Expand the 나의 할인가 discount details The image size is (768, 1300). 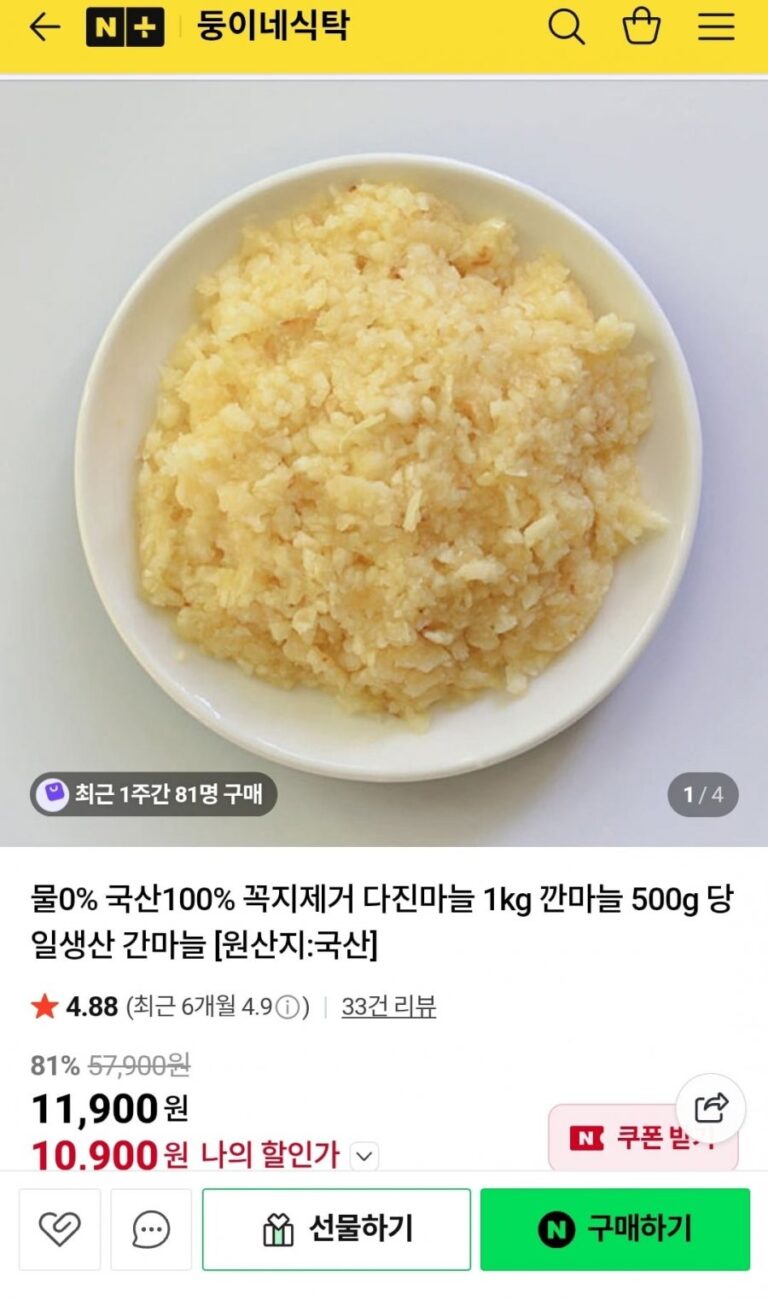click(365, 1157)
